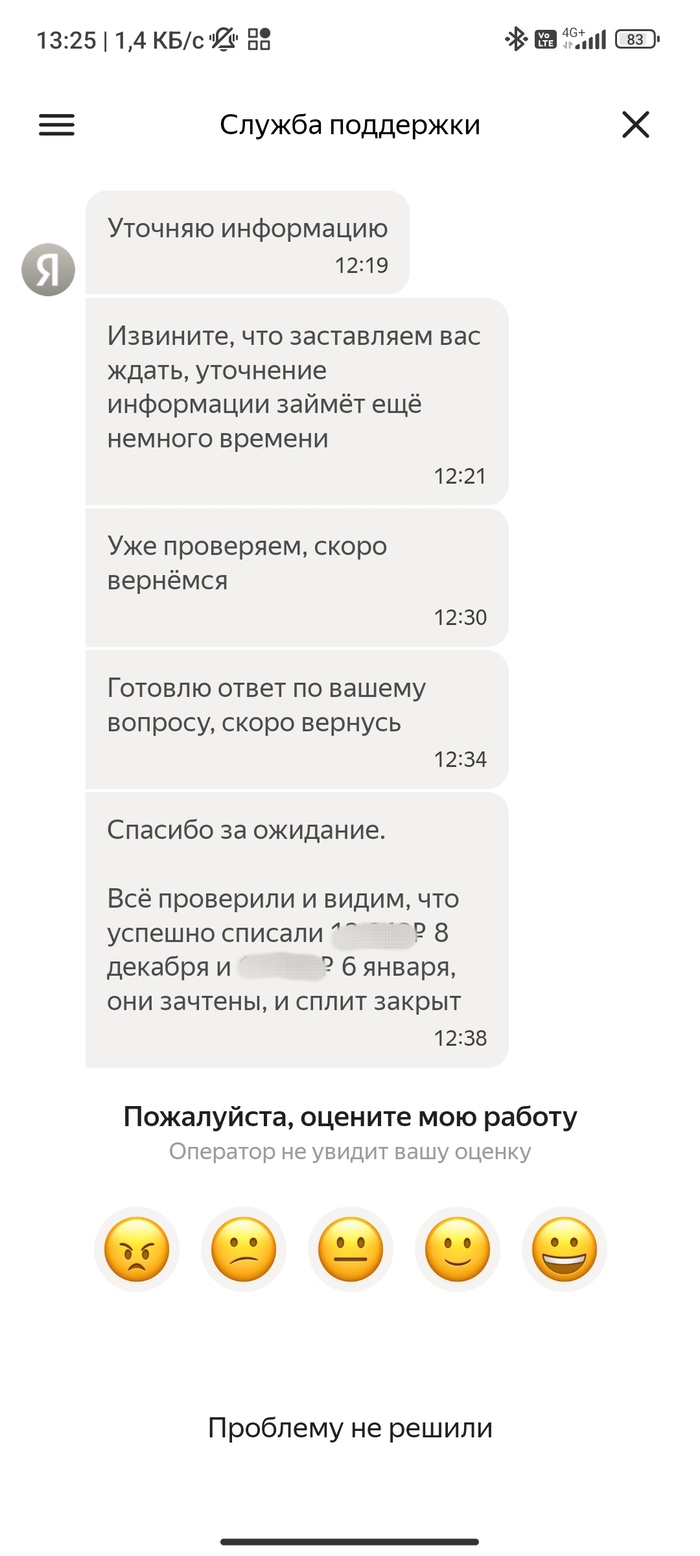Rate support with the neutral face
The image size is (700, 1556).
[x=350, y=1249]
